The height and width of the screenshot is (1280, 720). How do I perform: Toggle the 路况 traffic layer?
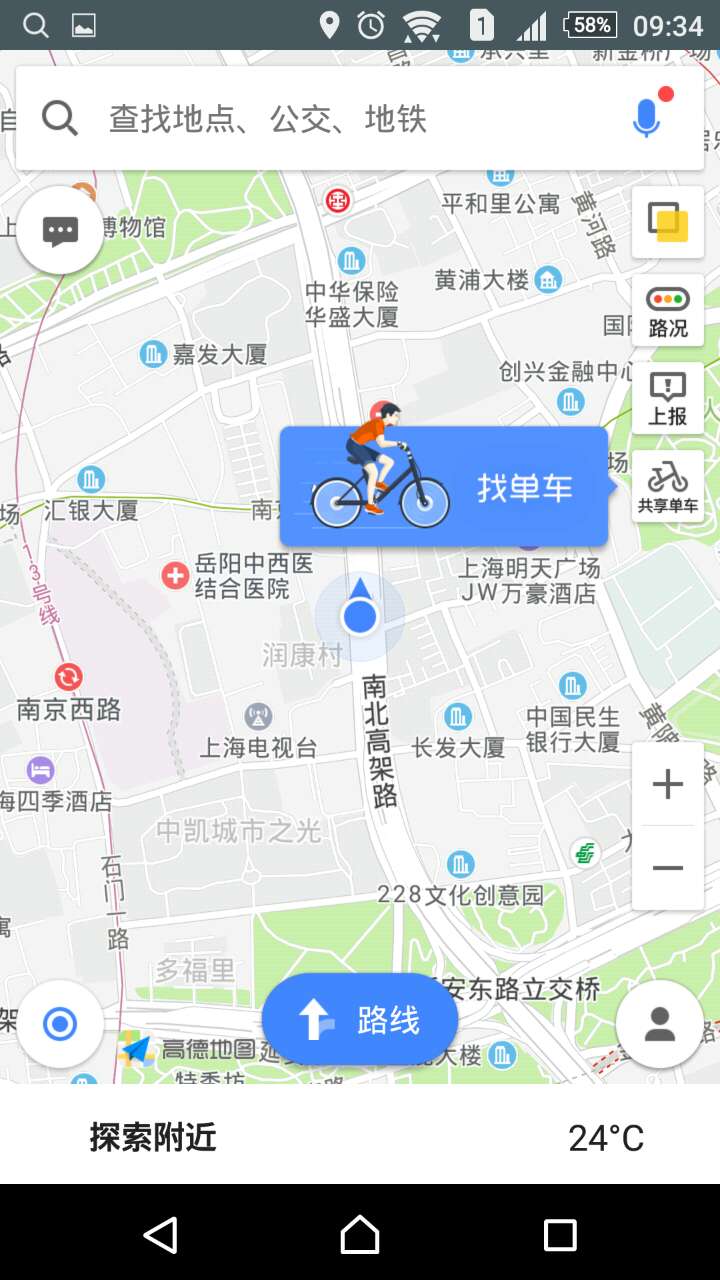click(x=668, y=311)
